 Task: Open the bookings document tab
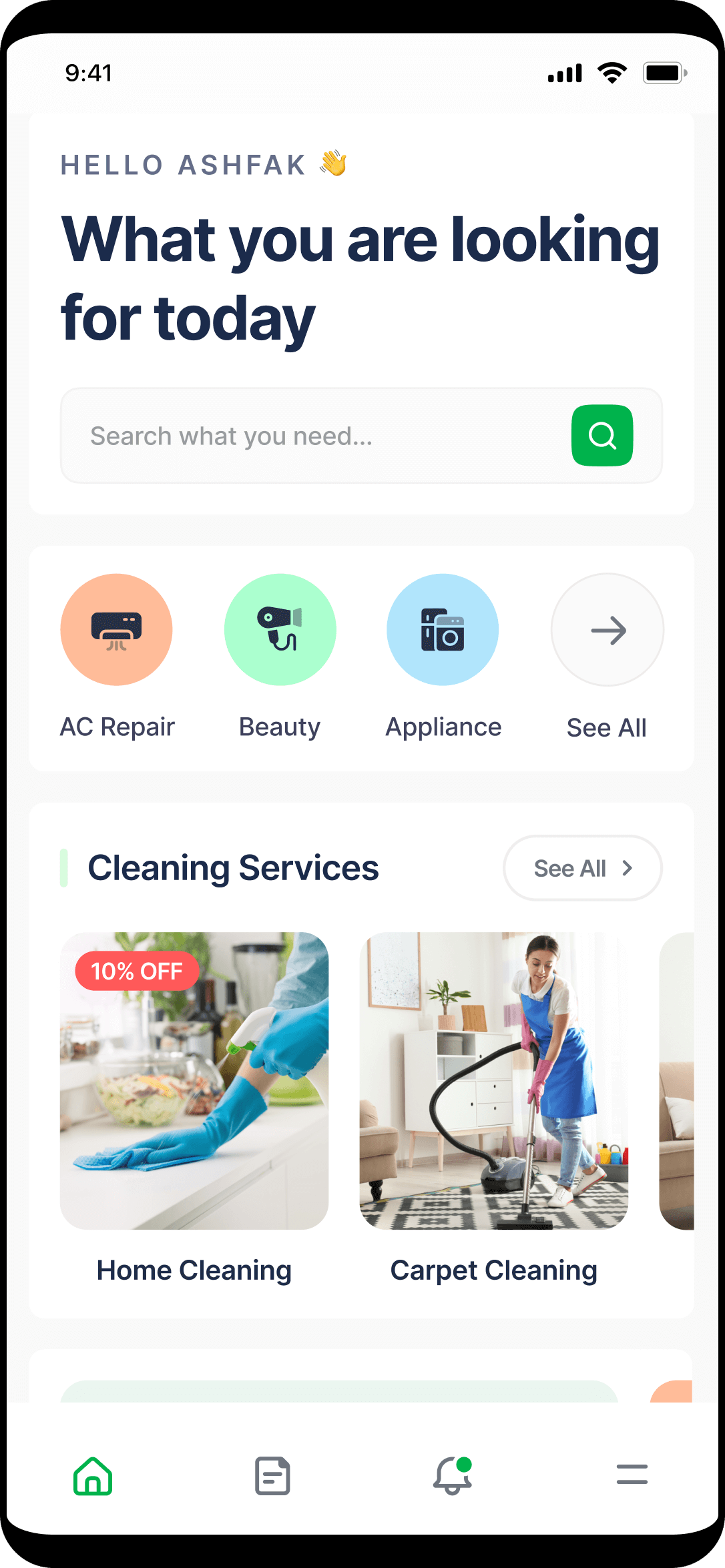click(272, 1475)
